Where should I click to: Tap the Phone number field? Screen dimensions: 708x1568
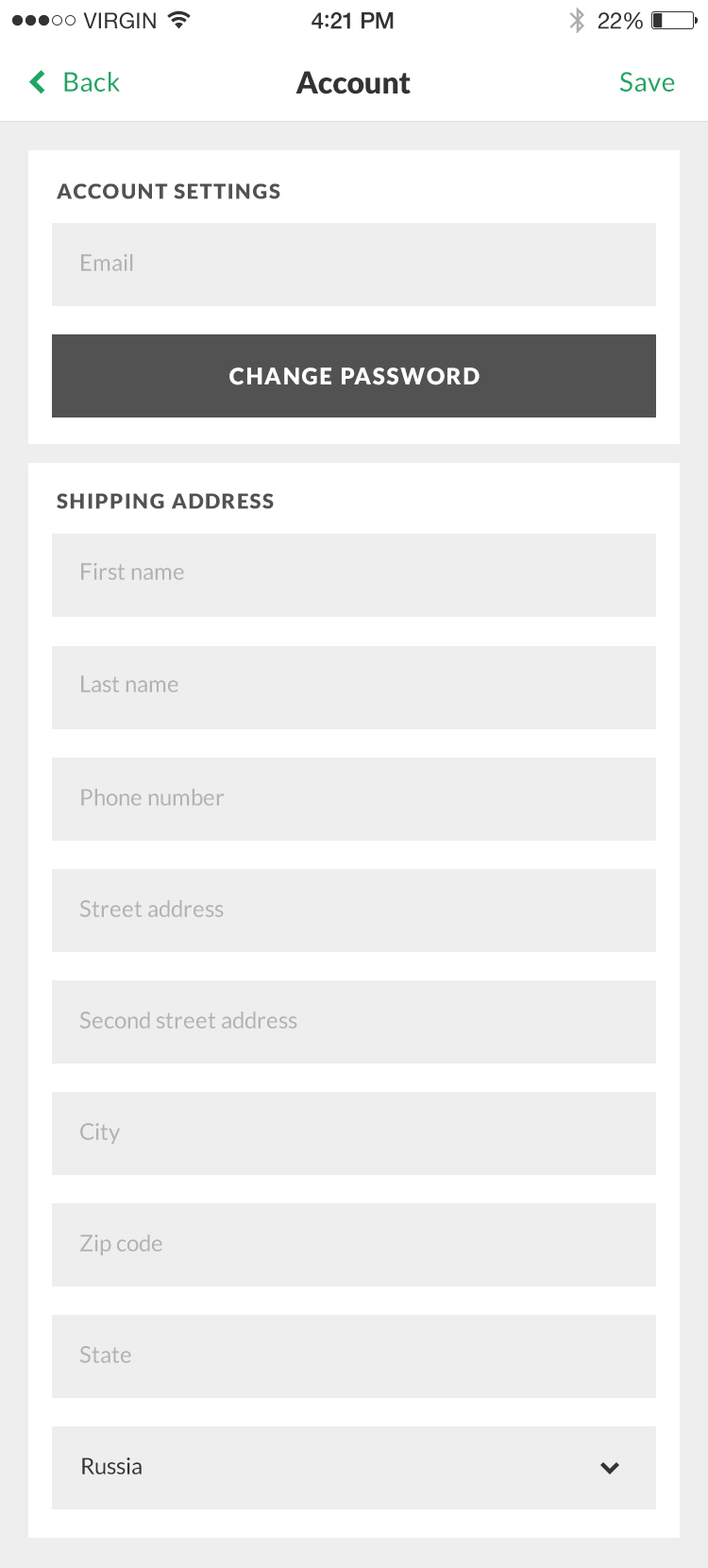coord(354,799)
